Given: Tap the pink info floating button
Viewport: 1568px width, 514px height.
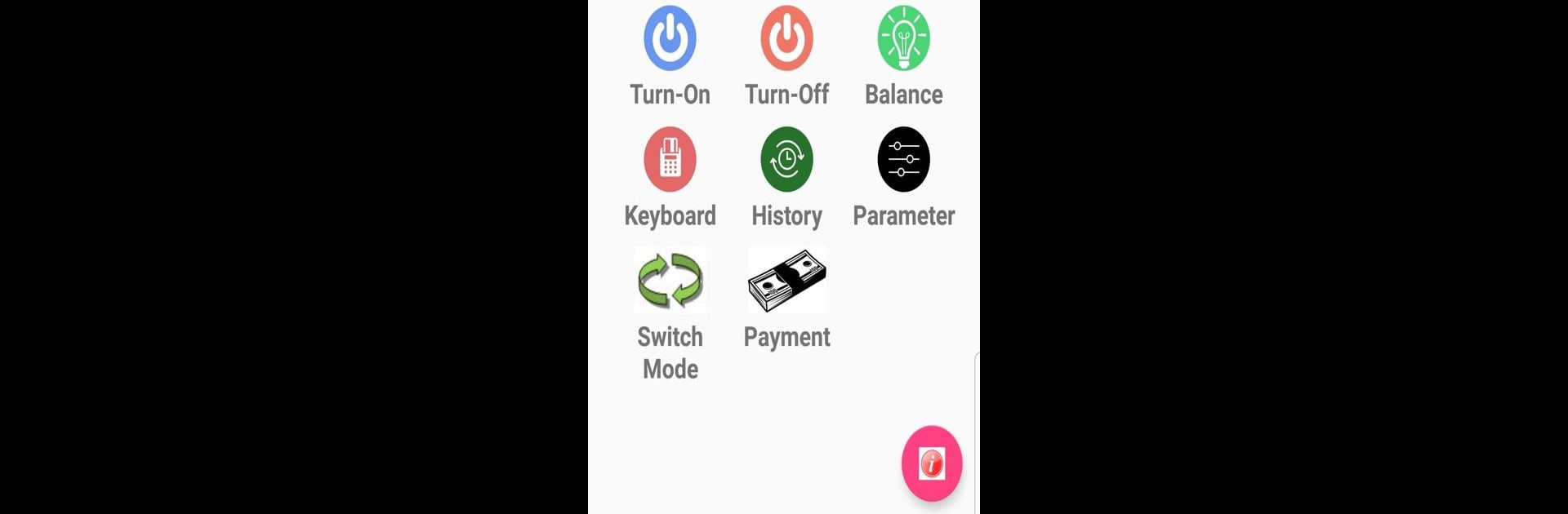Looking at the screenshot, I should [931, 463].
